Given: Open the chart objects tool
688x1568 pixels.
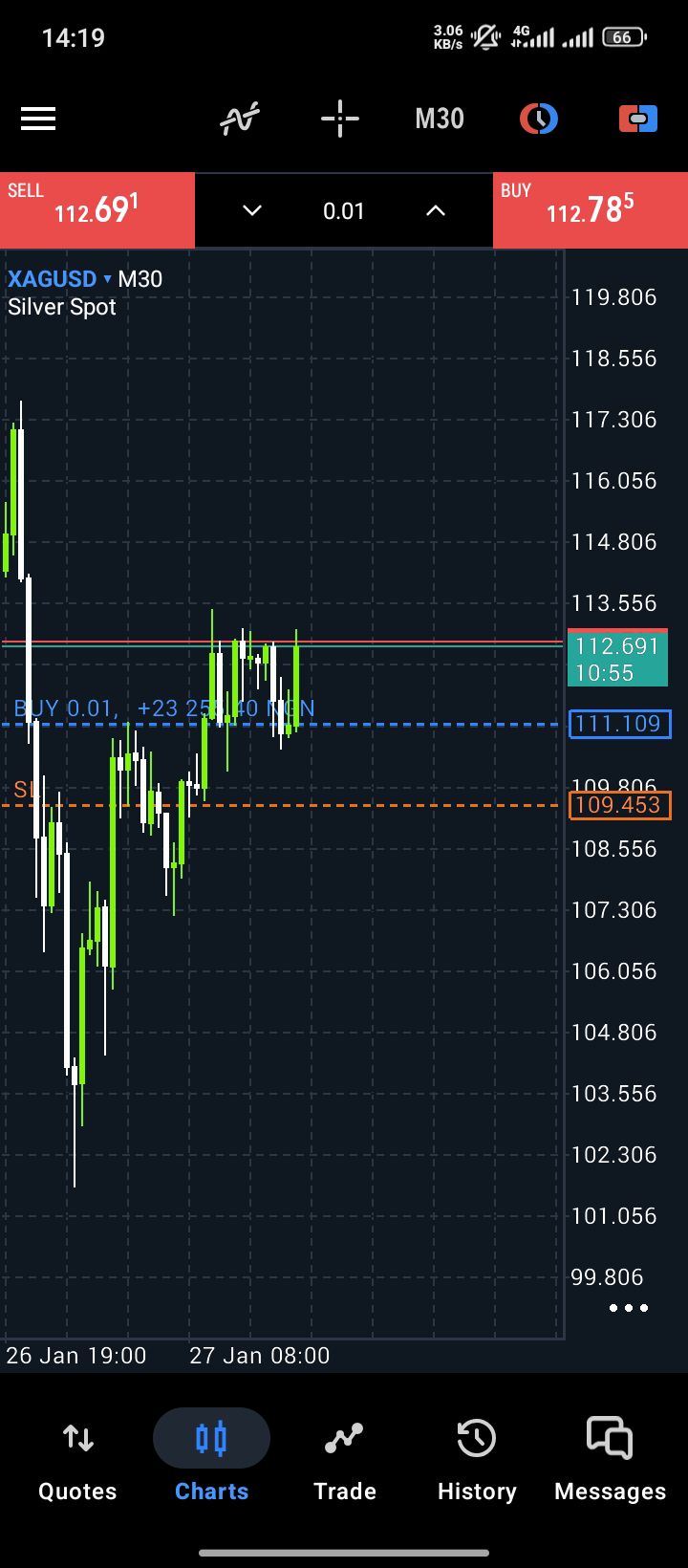Looking at the screenshot, I should pyautogui.click(x=539, y=119).
